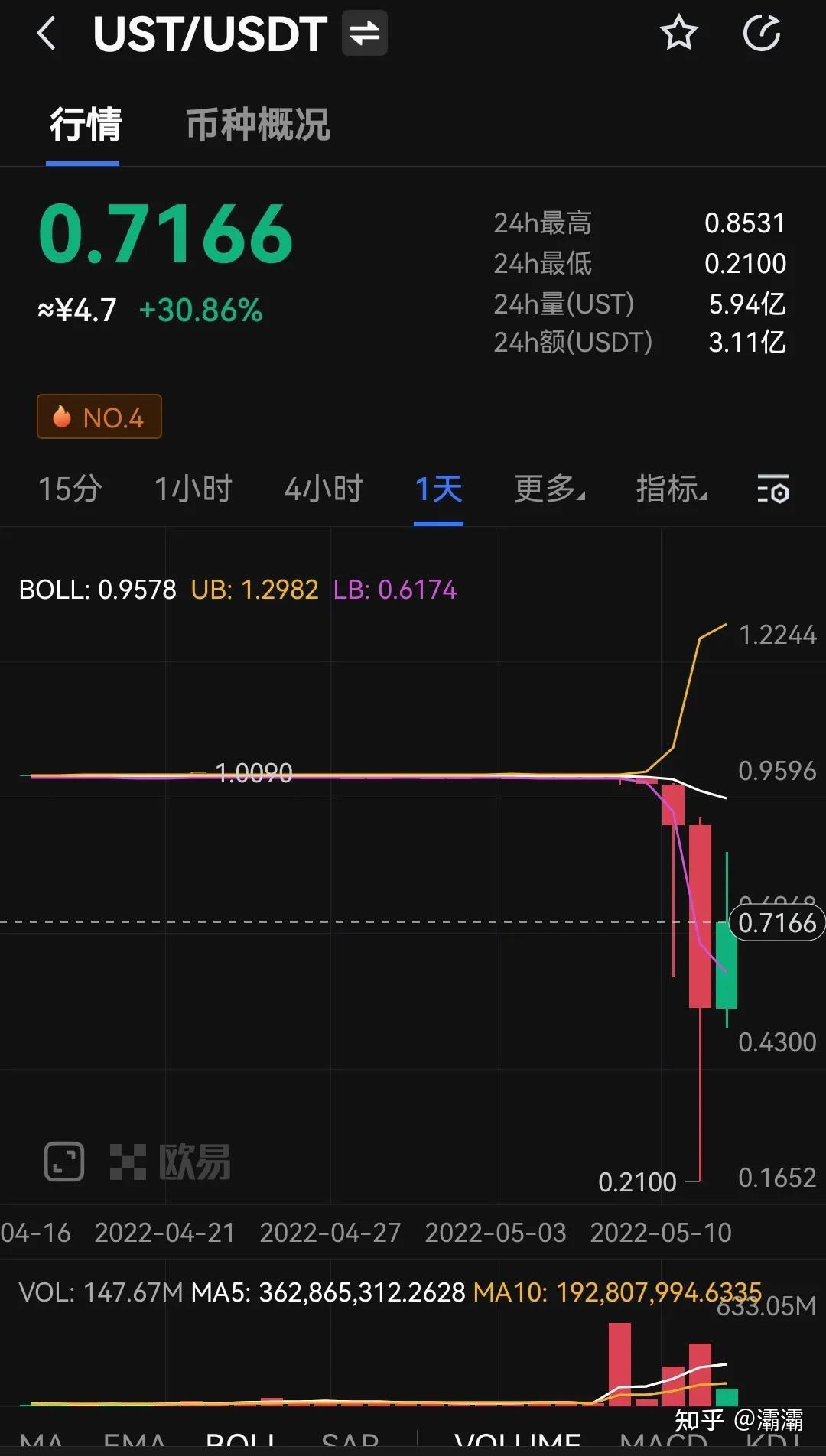Viewport: 826px width, 1456px height.
Task: Refresh the page with the reload icon
Action: 762,34
